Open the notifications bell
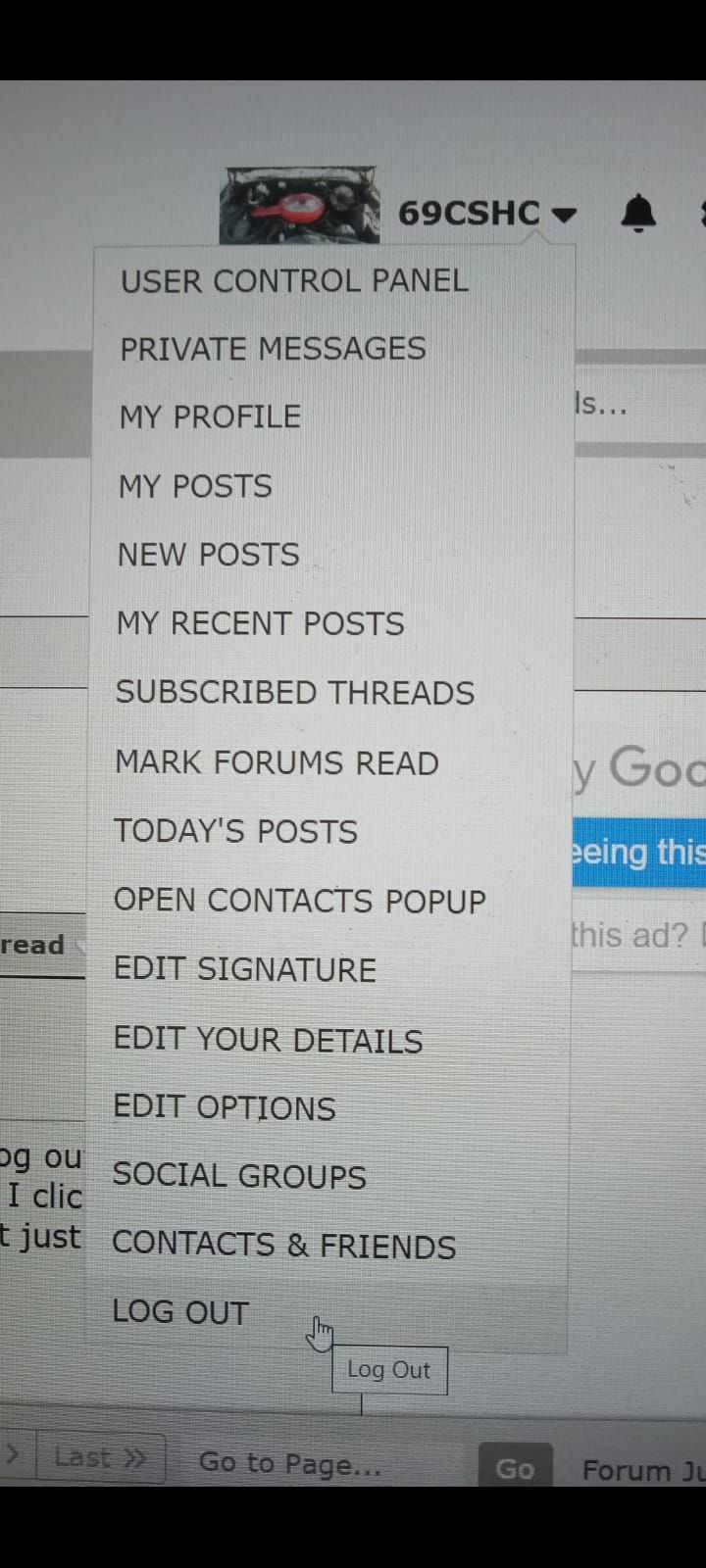The height and width of the screenshot is (1568, 706). [x=638, y=213]
